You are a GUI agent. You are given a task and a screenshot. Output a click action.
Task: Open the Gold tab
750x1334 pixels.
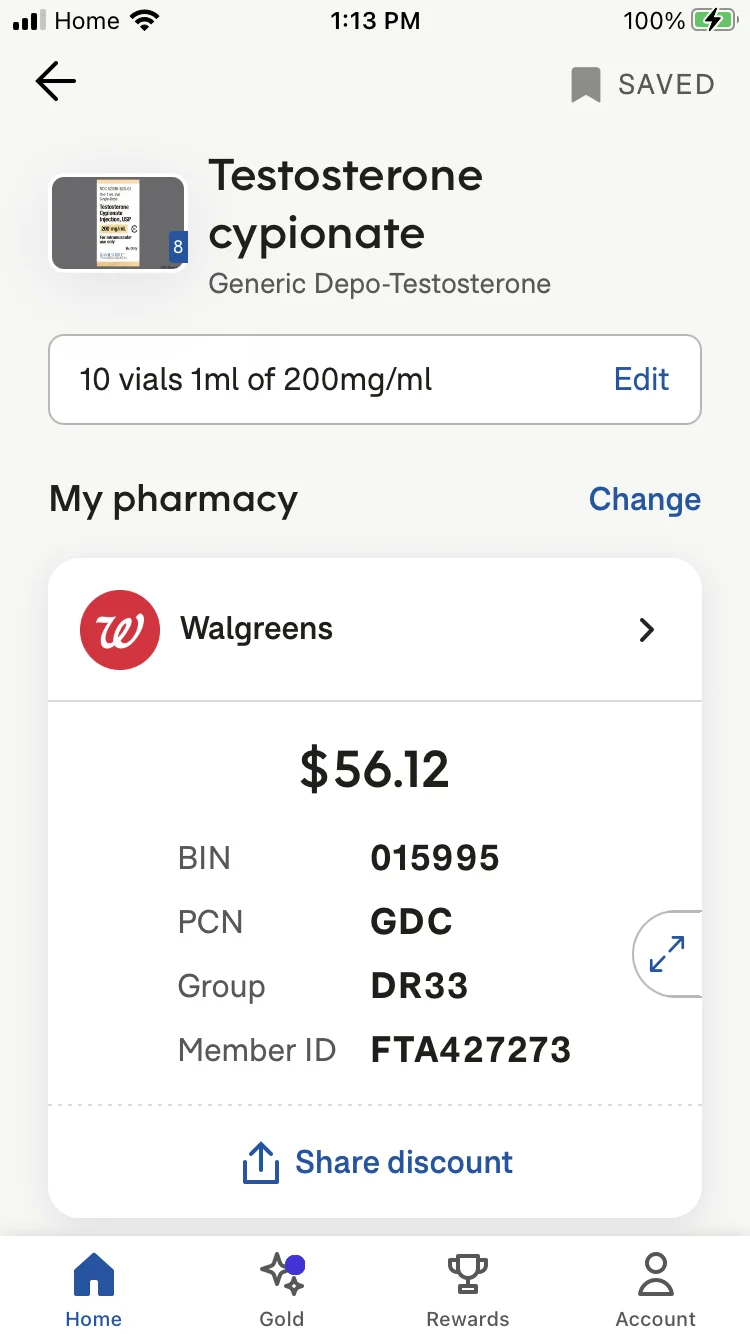tap(282, 1290)
